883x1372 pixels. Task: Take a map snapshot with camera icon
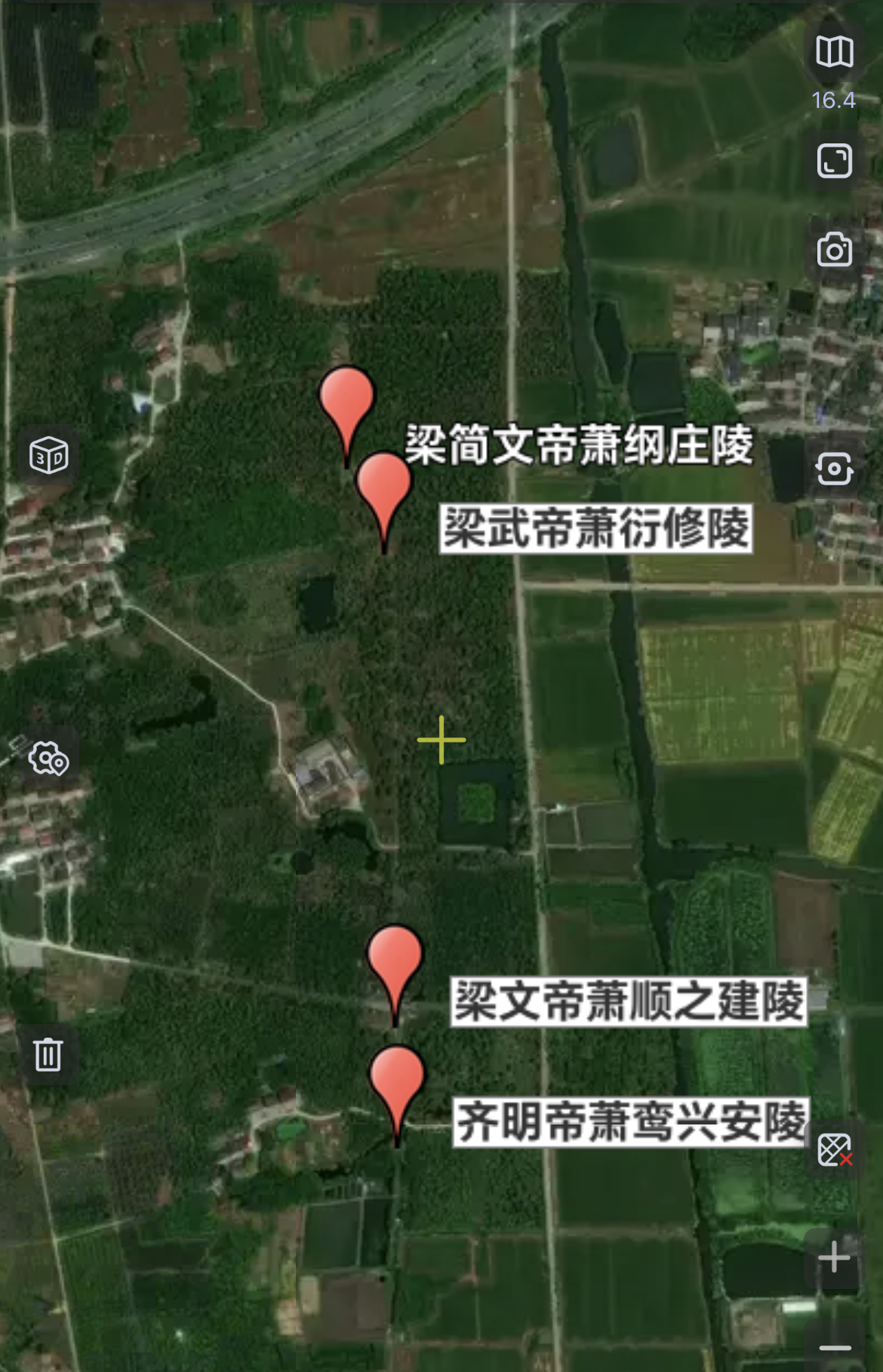[x=834, y=250]
